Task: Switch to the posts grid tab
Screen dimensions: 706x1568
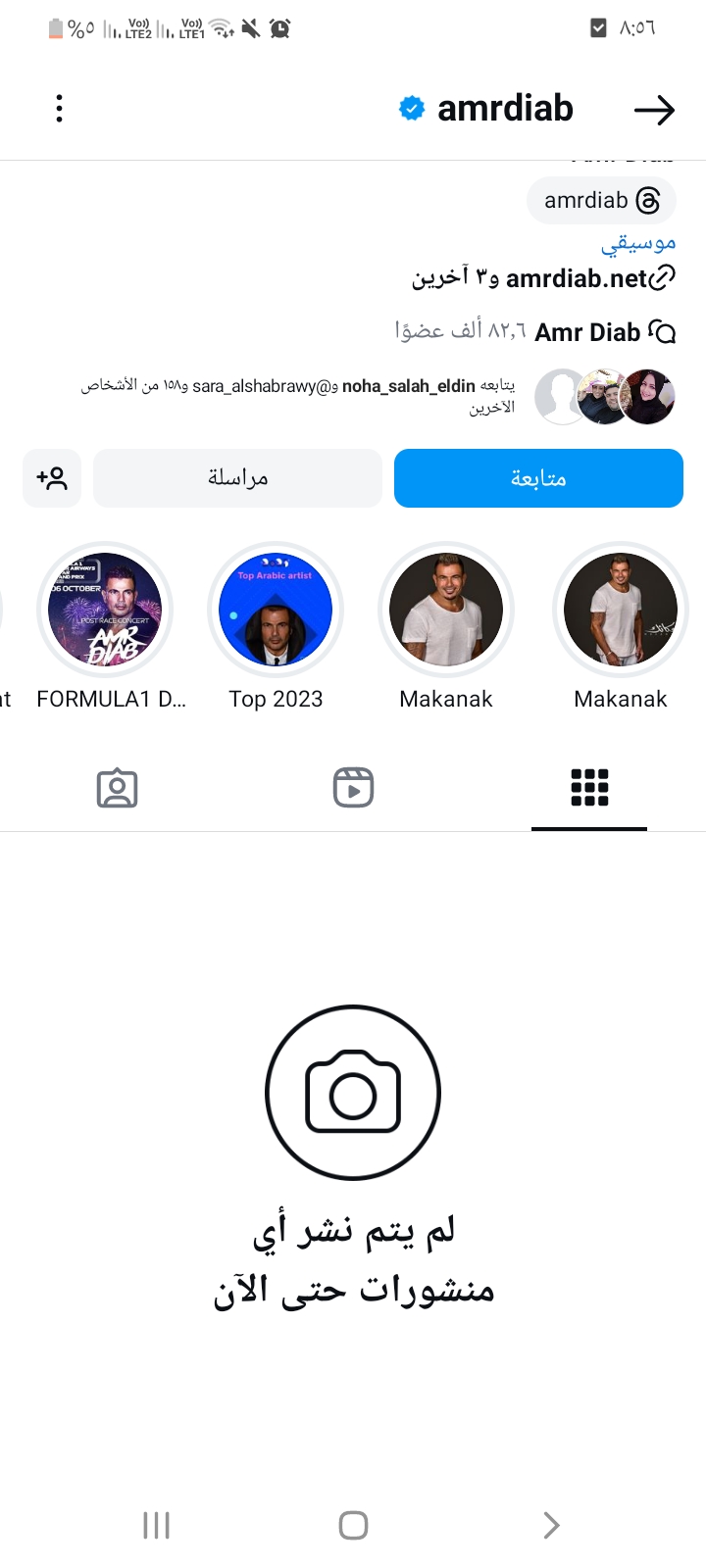Action: pos(589,788)
